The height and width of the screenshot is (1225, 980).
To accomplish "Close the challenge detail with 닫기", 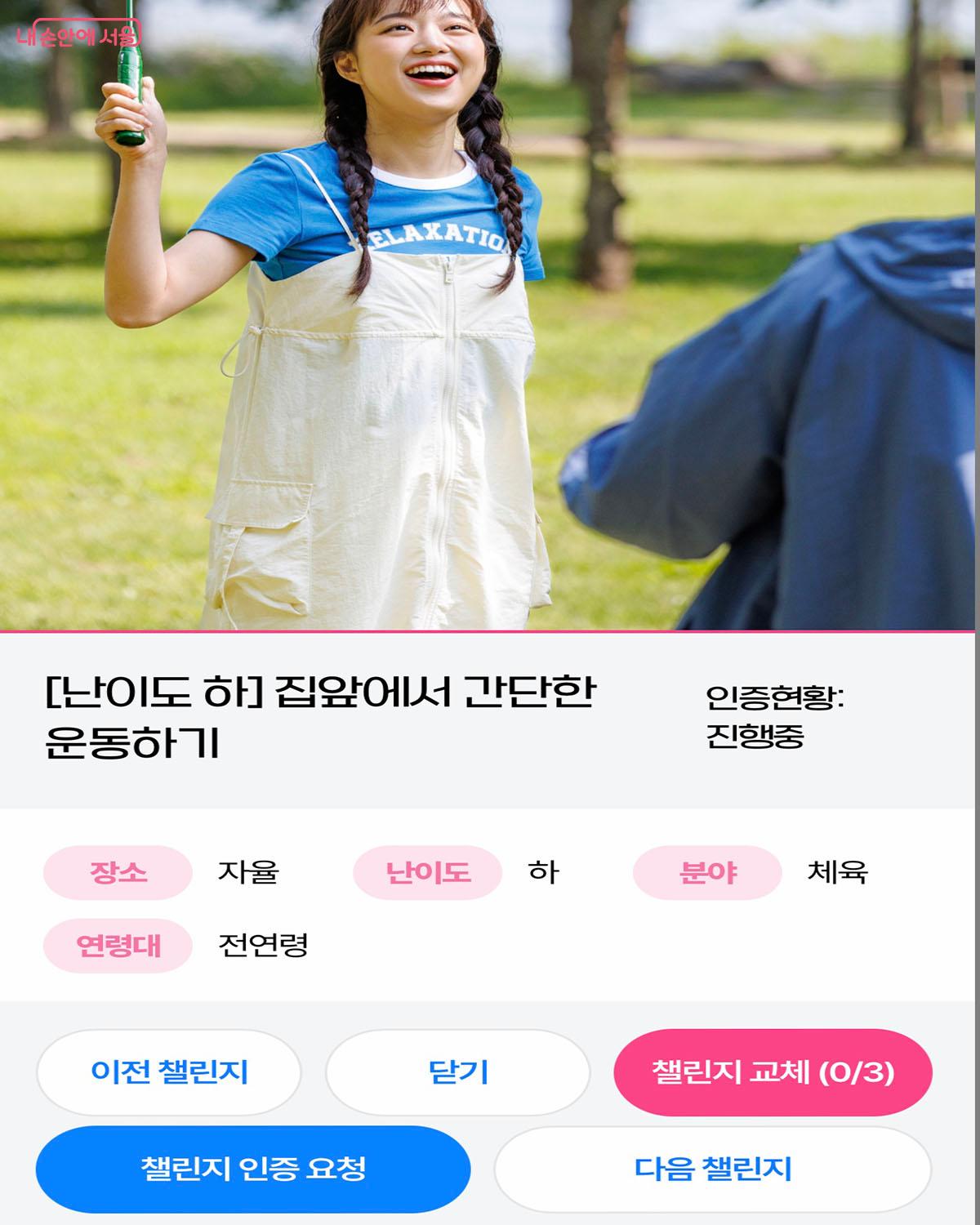I will (457, 1072).
